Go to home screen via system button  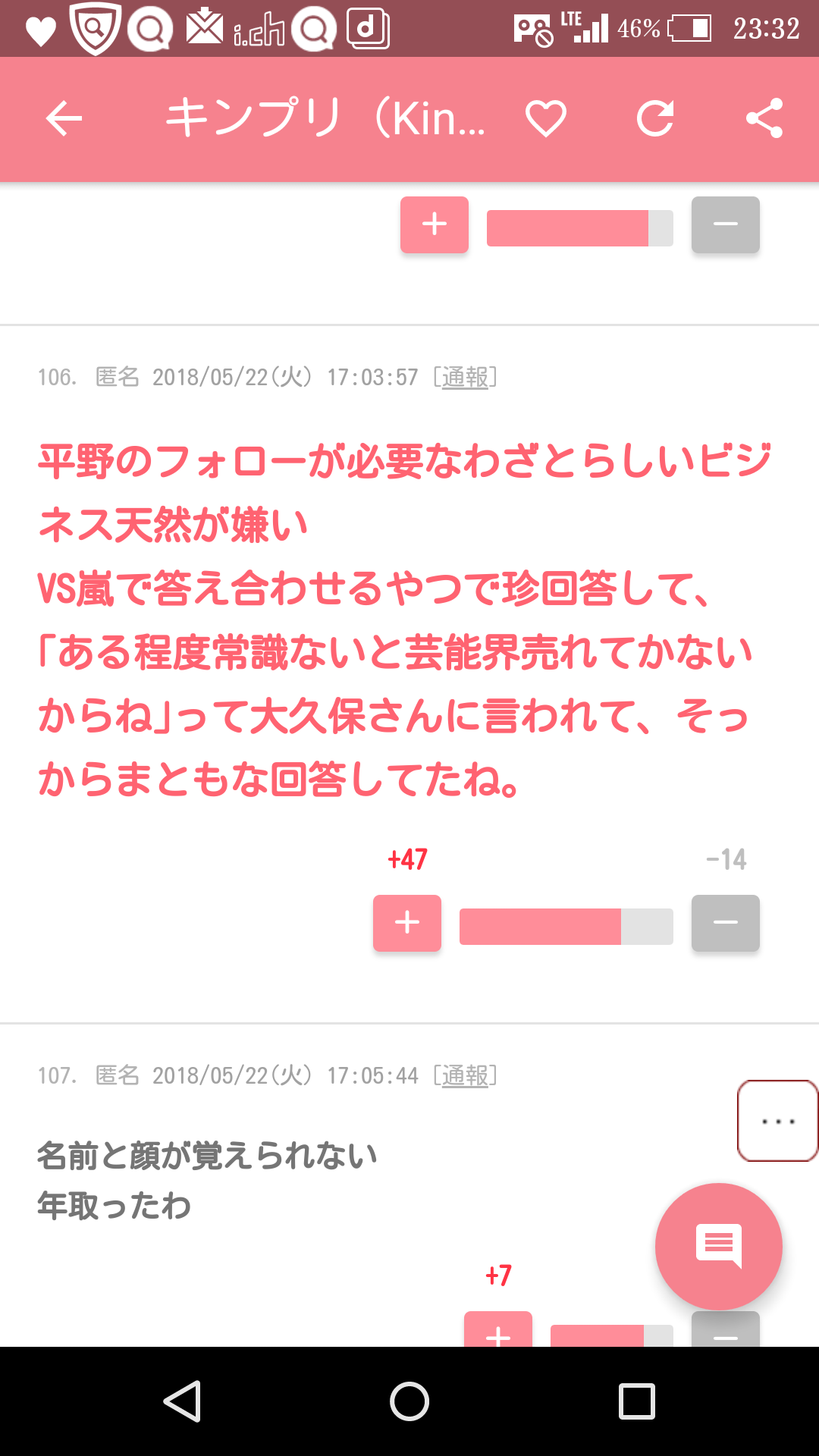click(409, 1401)
